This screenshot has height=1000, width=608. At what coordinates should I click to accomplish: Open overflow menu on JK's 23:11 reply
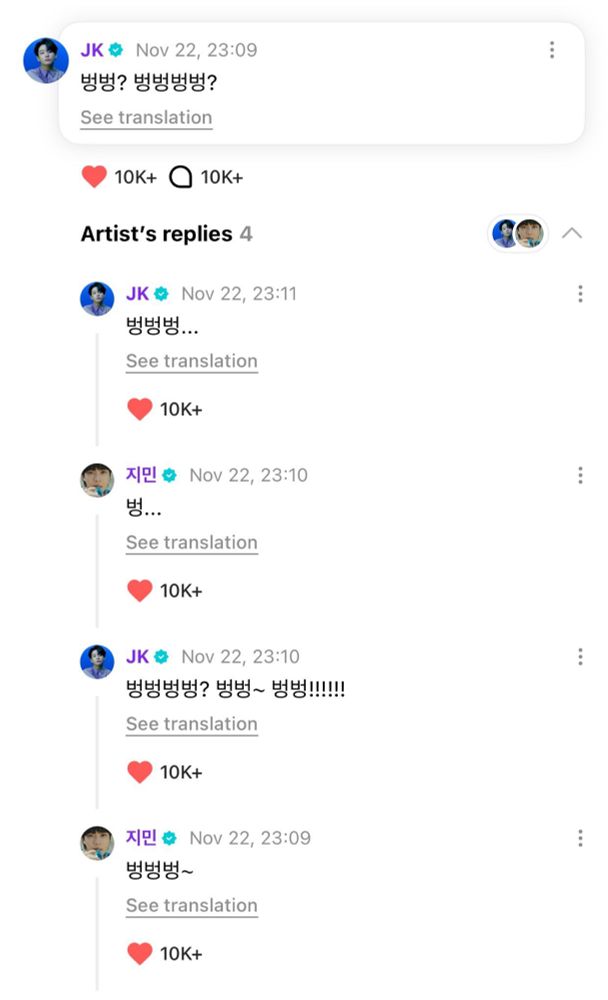click(x=580, y=294)
